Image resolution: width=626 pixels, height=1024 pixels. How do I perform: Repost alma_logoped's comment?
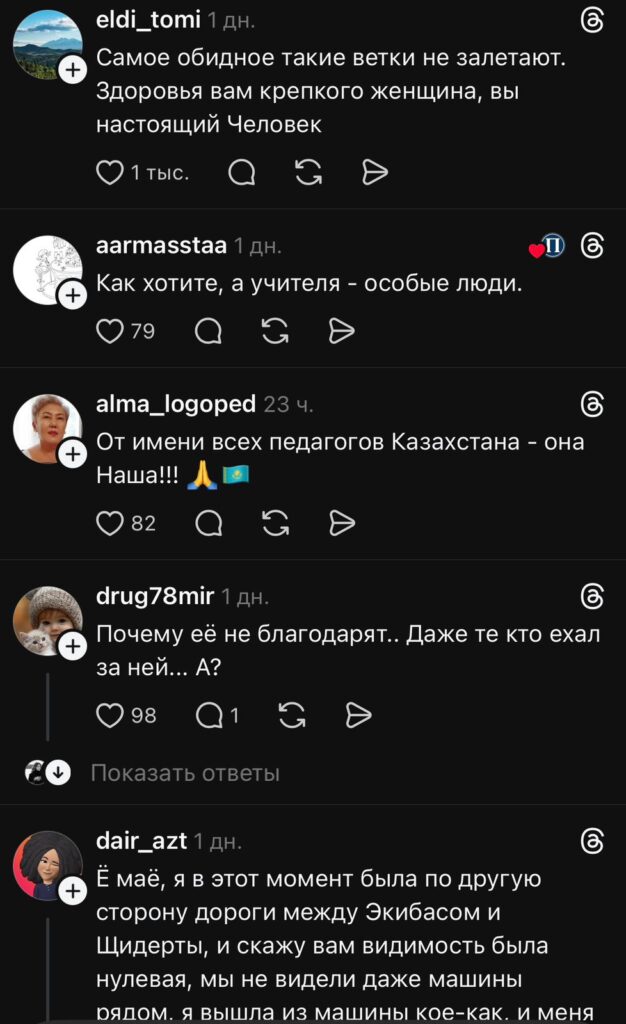pos(275,523)
